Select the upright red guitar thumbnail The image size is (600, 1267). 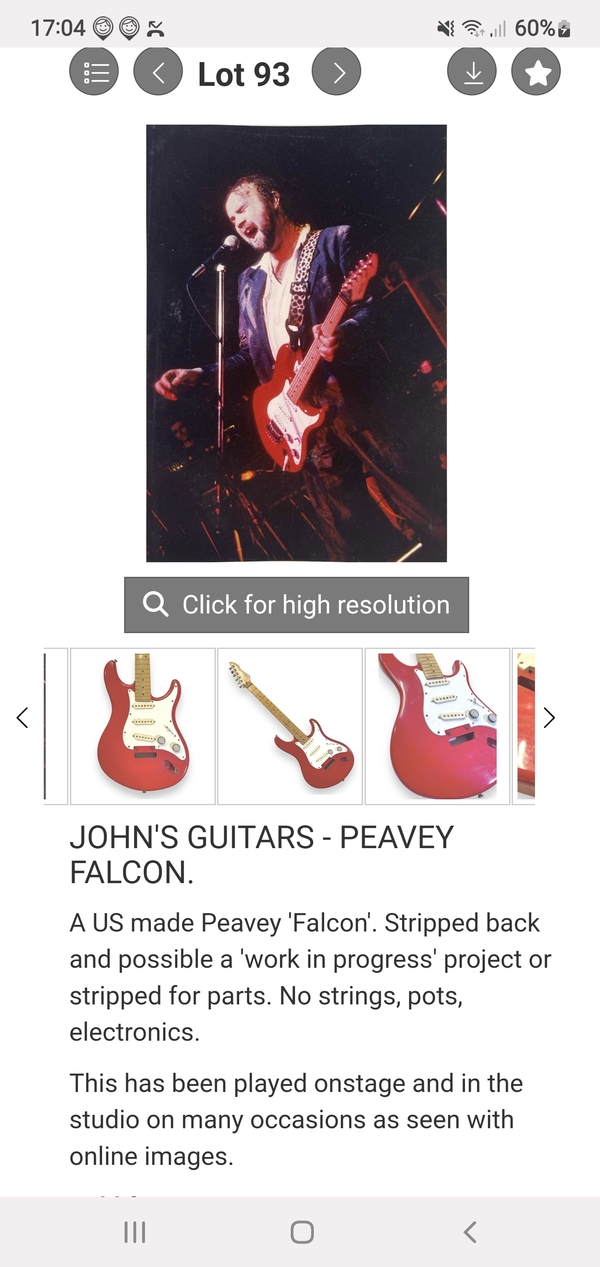pos(143,726)
